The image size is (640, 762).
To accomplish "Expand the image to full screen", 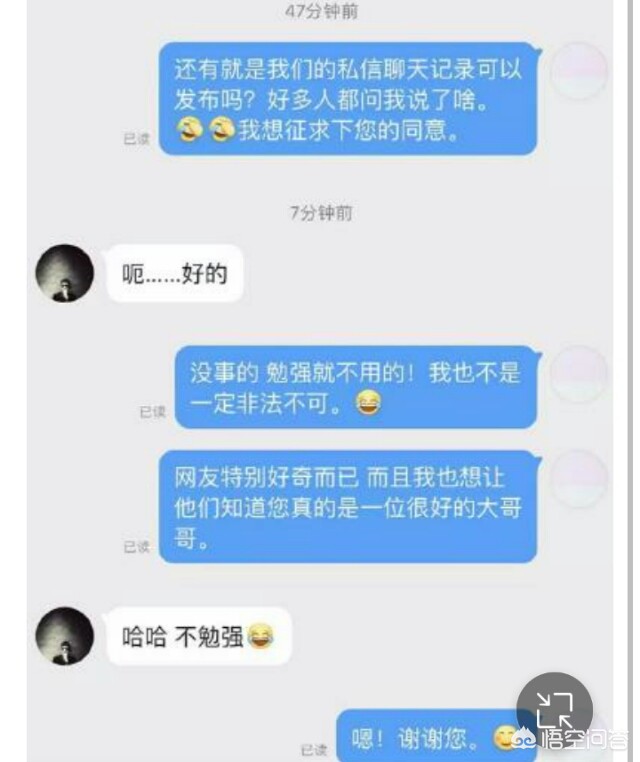I will click(554, 709).
